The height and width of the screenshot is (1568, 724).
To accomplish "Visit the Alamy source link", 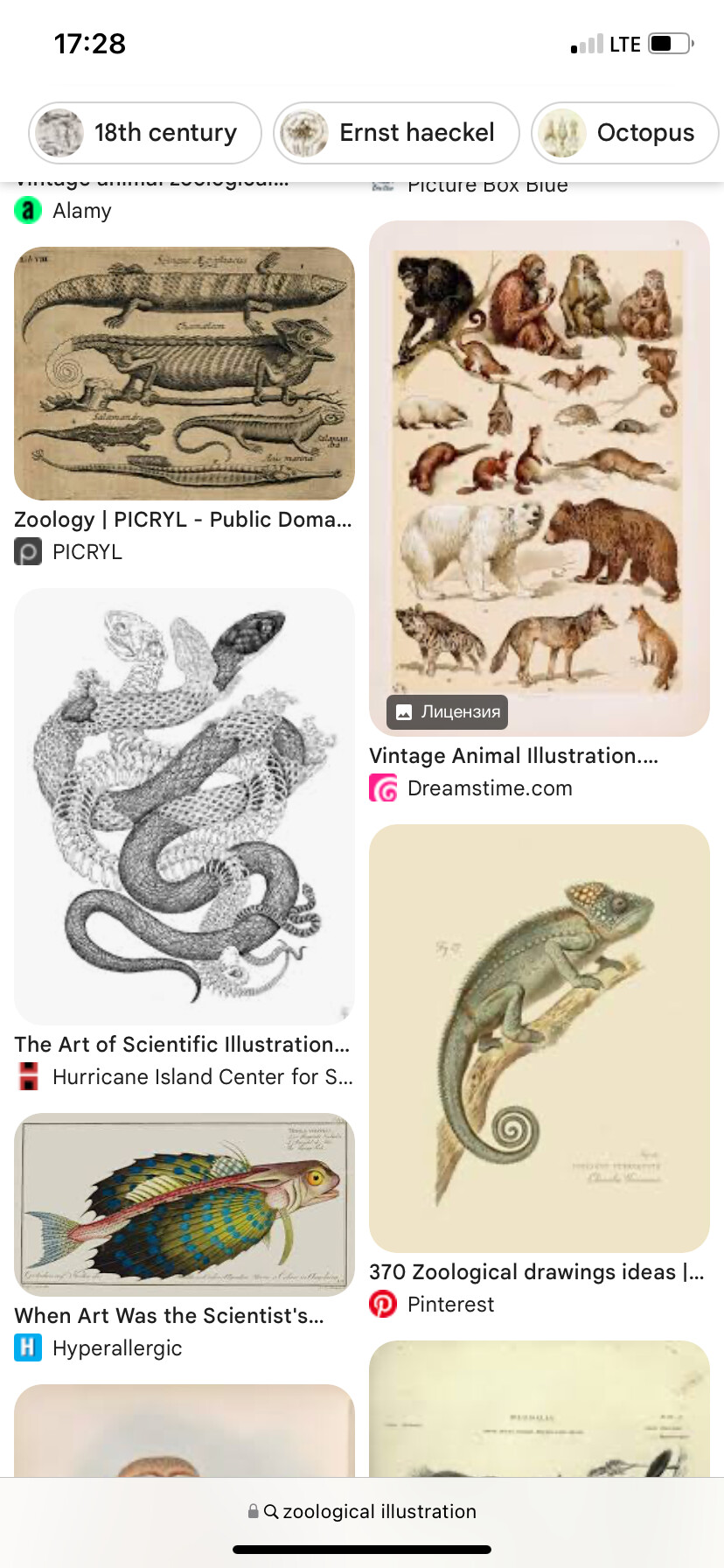I will (x=81, y=211).
